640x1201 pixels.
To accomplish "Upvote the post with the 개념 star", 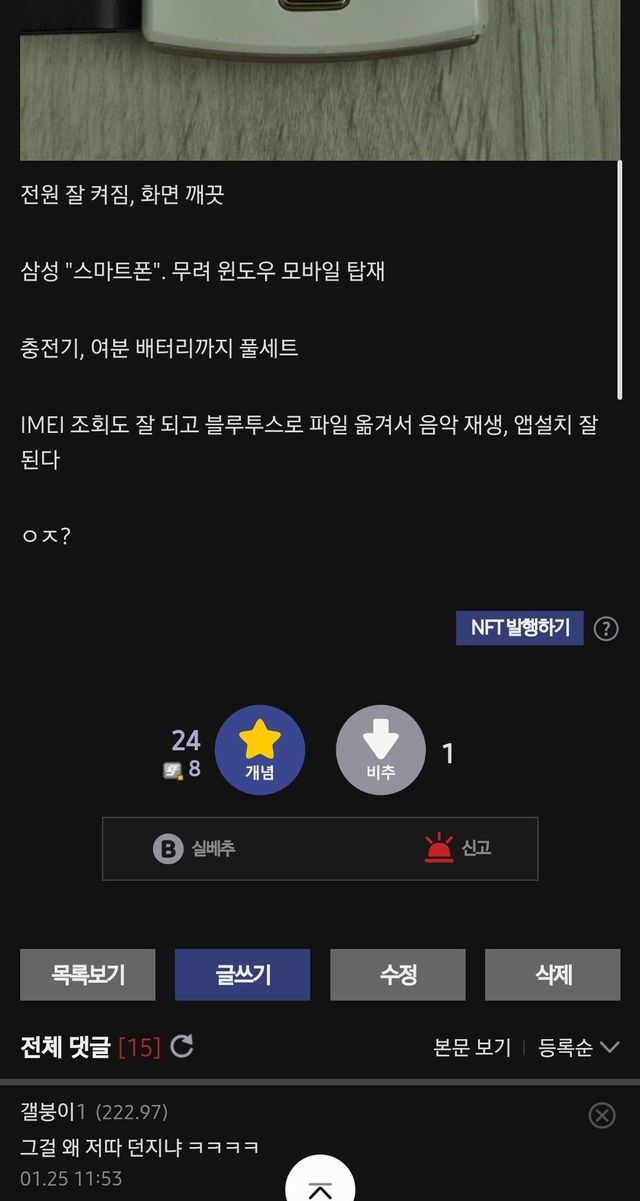I will (x=260, y=750).
